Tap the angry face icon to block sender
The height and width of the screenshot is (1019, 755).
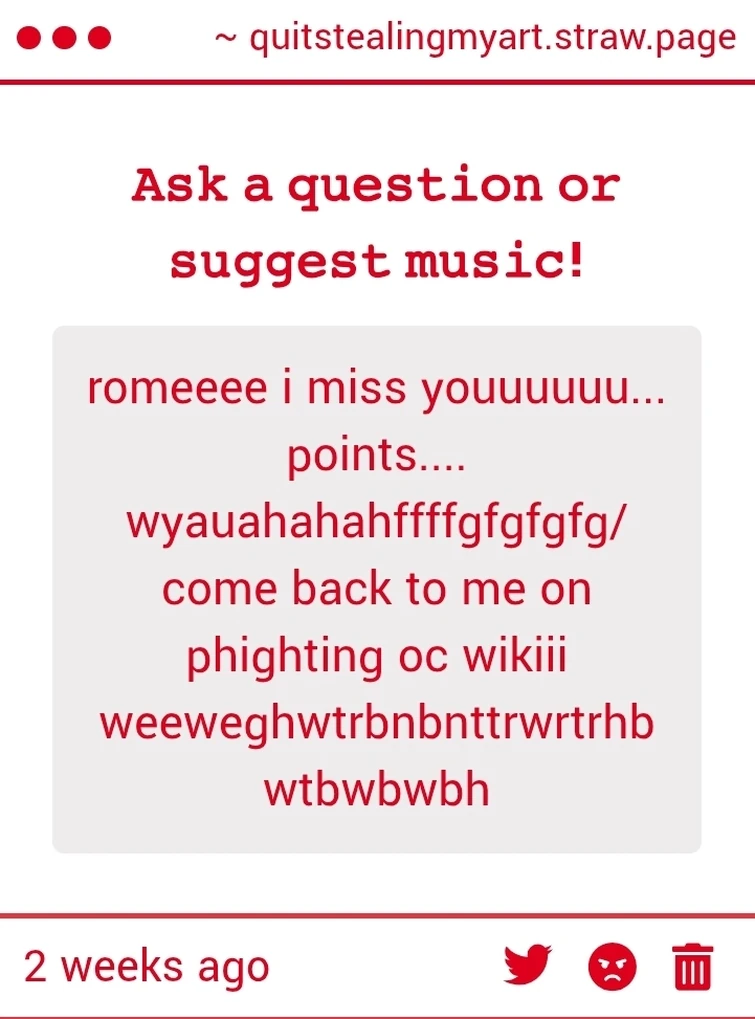click(612, 967)
